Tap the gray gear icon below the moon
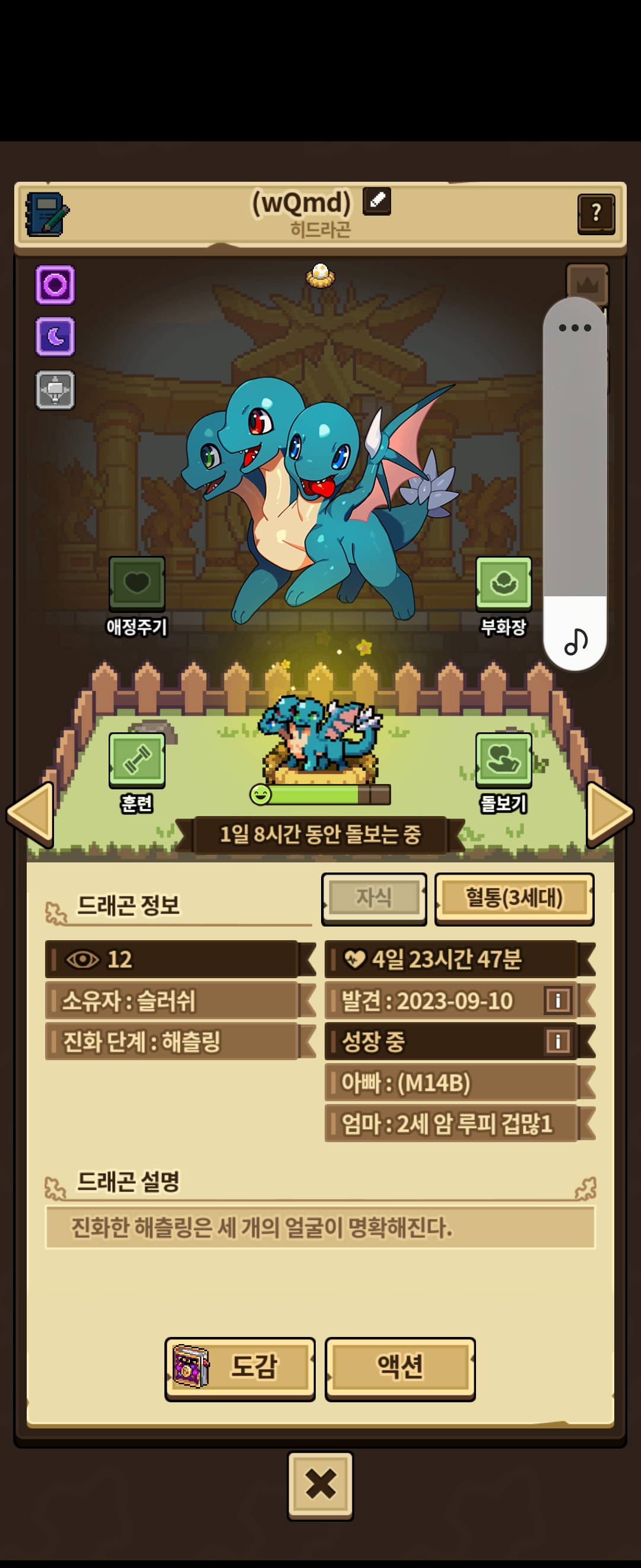This screenshot has width=641, height=1568. 55,390
